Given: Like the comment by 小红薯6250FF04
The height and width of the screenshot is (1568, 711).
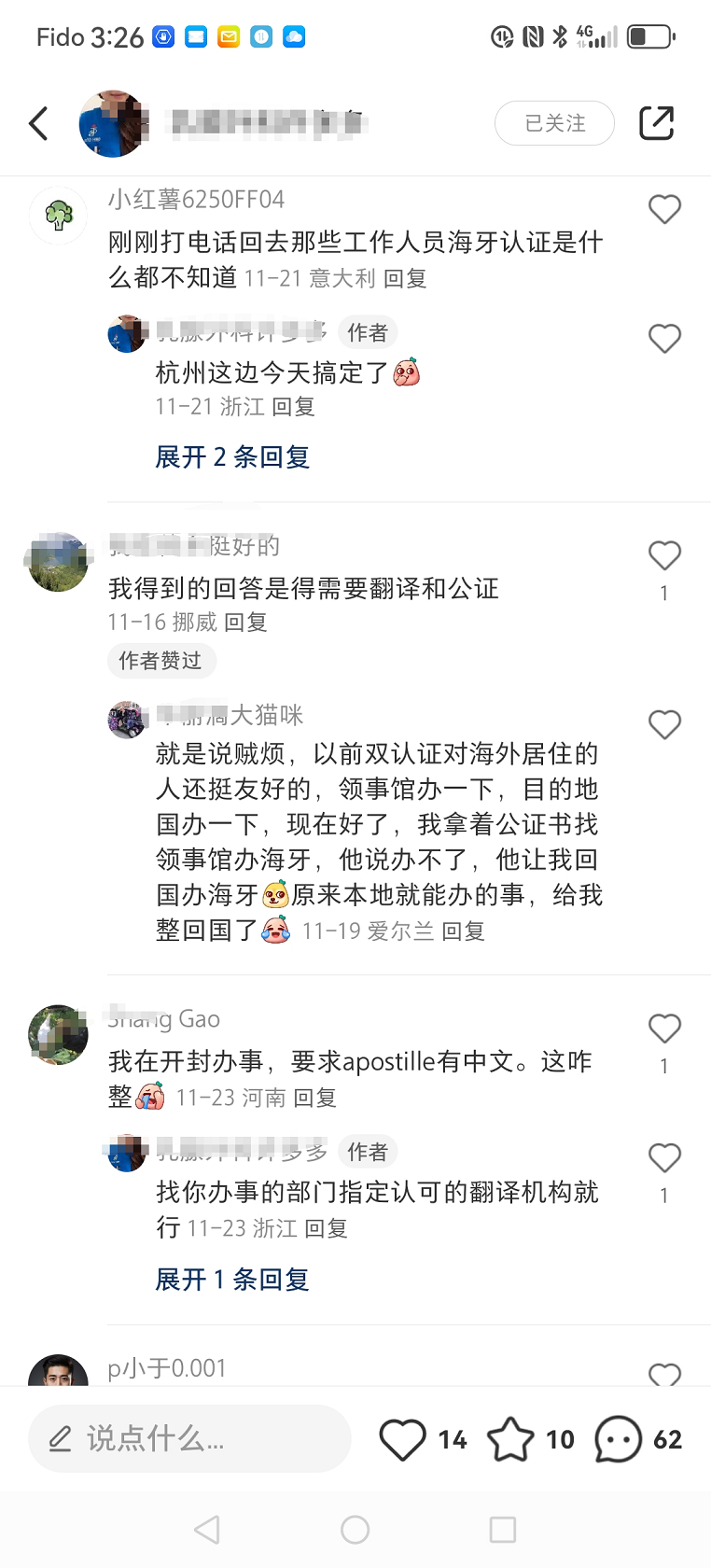Looking at the screenshot, I should [664, 209].
